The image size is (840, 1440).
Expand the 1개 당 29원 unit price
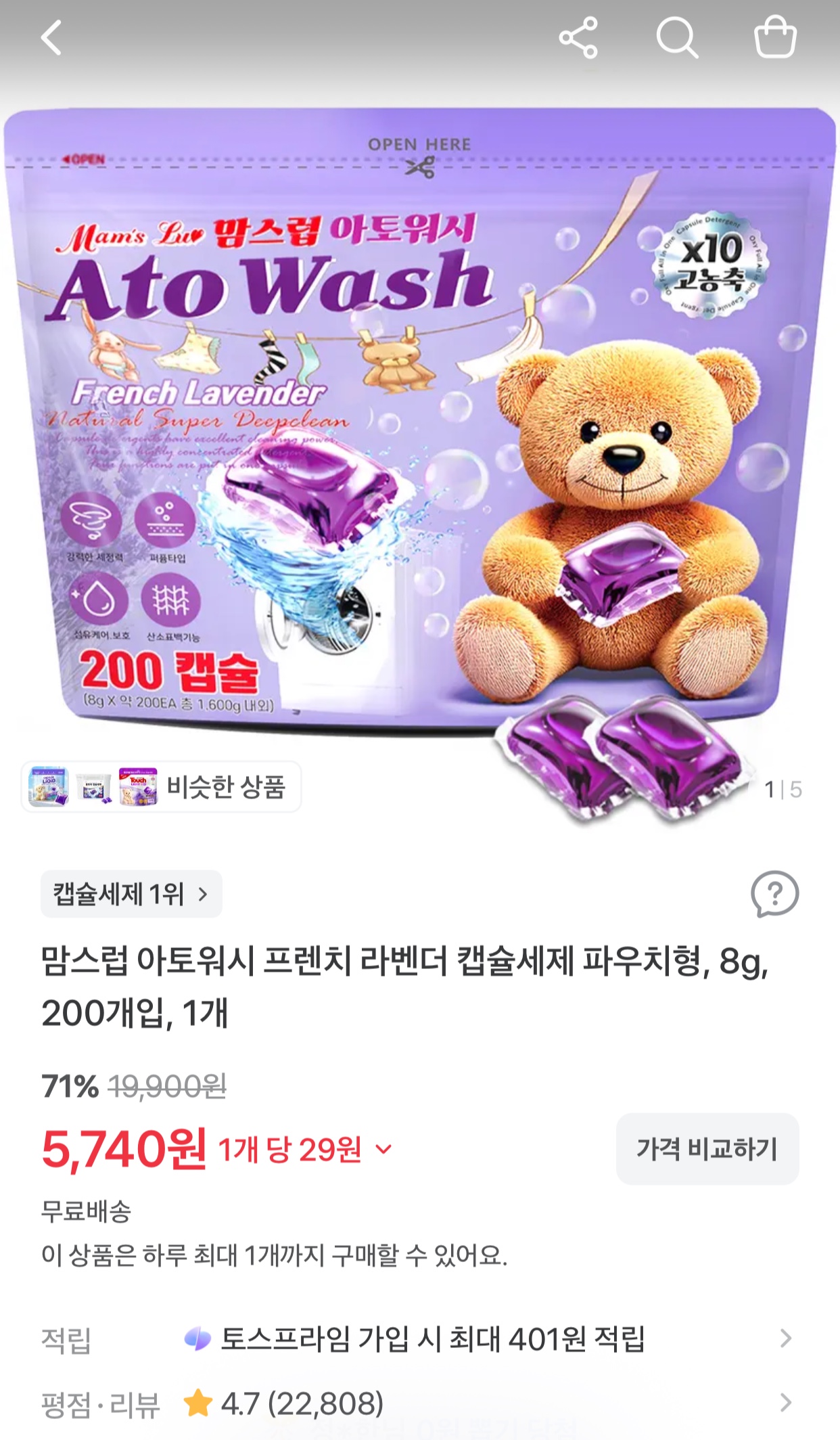[305, 1149]
